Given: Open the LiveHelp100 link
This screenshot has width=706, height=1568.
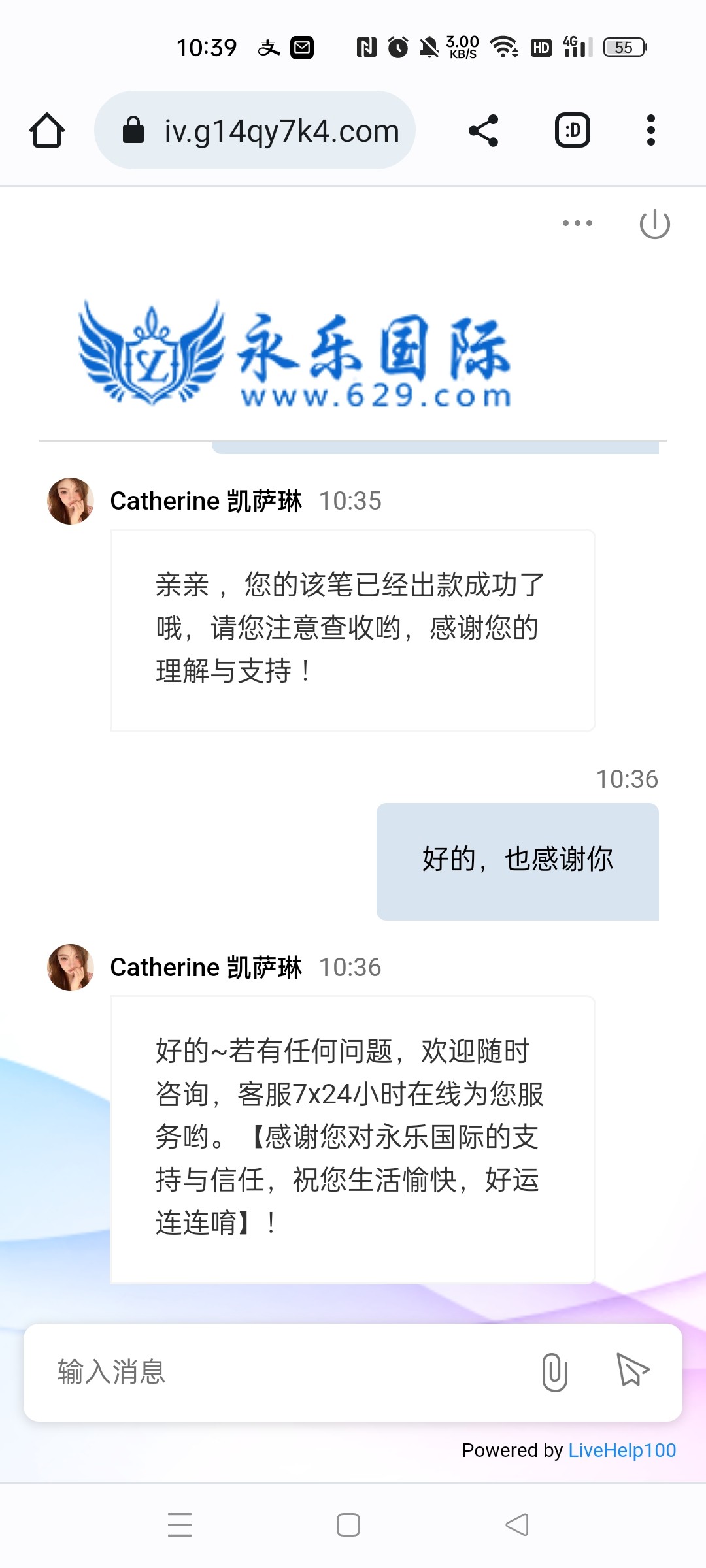Looking at the screenshot, I should point(622,1450).
